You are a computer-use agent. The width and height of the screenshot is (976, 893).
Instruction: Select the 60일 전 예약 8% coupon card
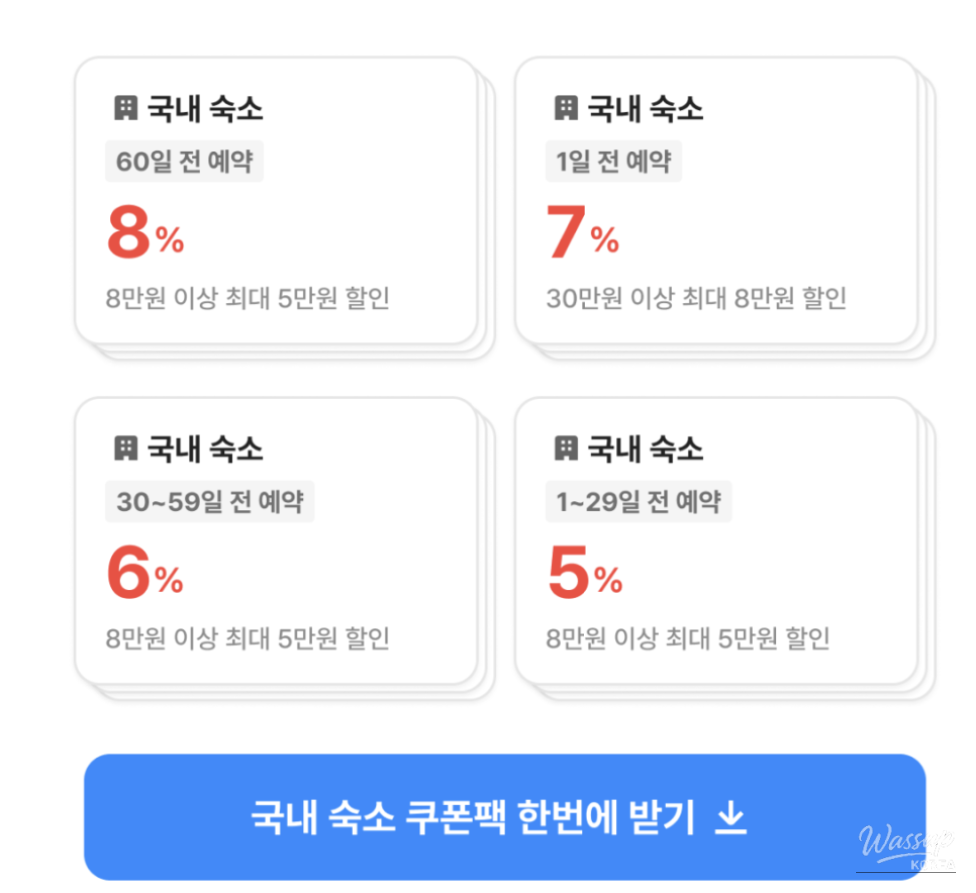tap(275, 201)
